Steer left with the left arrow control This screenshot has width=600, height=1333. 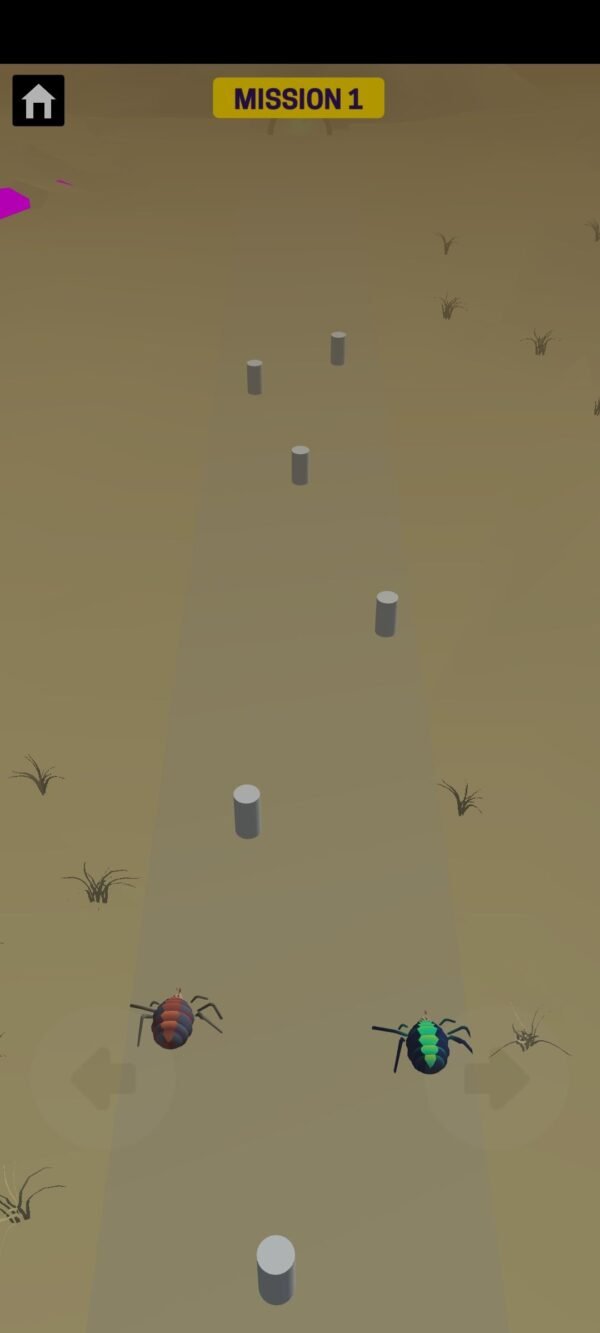click(102, 1079)
